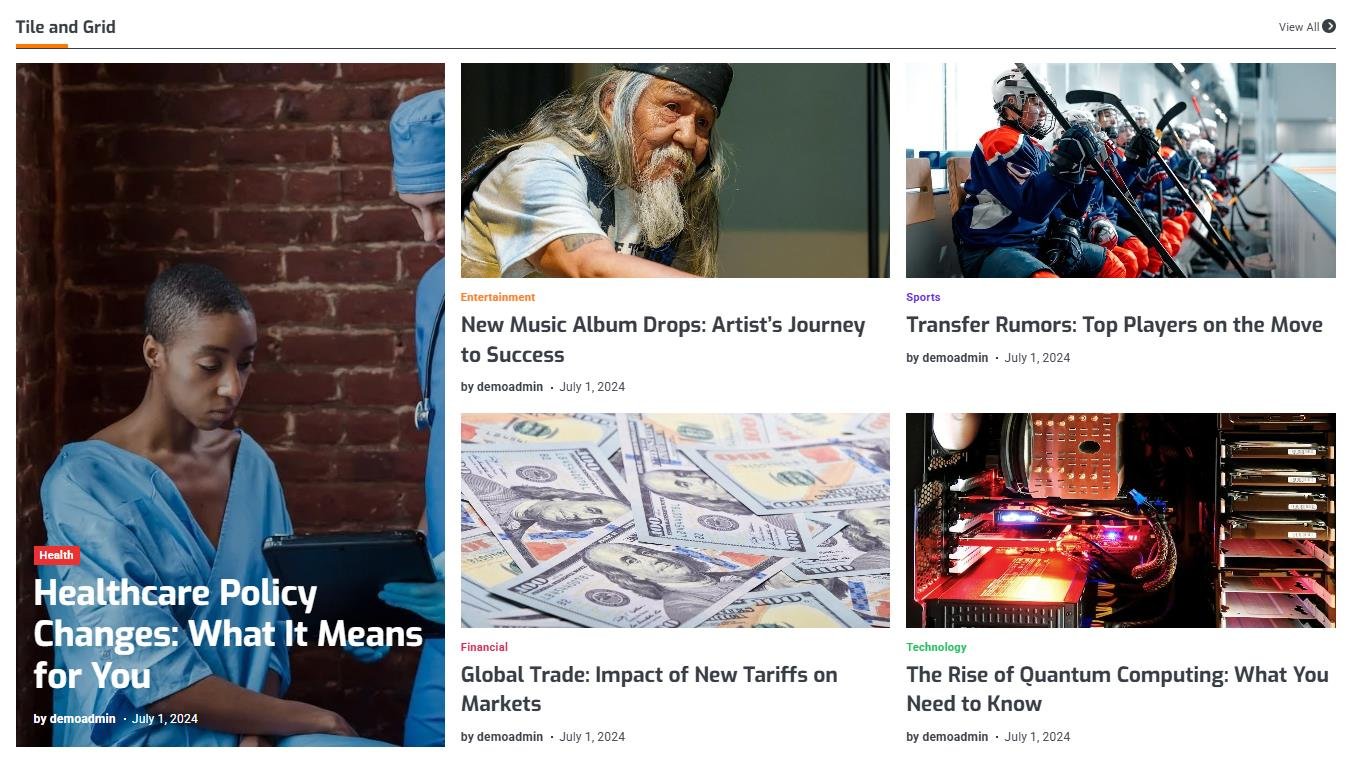1357x763 pixels.
Task: Open the dollar bills article image
Action: [675, 520]
